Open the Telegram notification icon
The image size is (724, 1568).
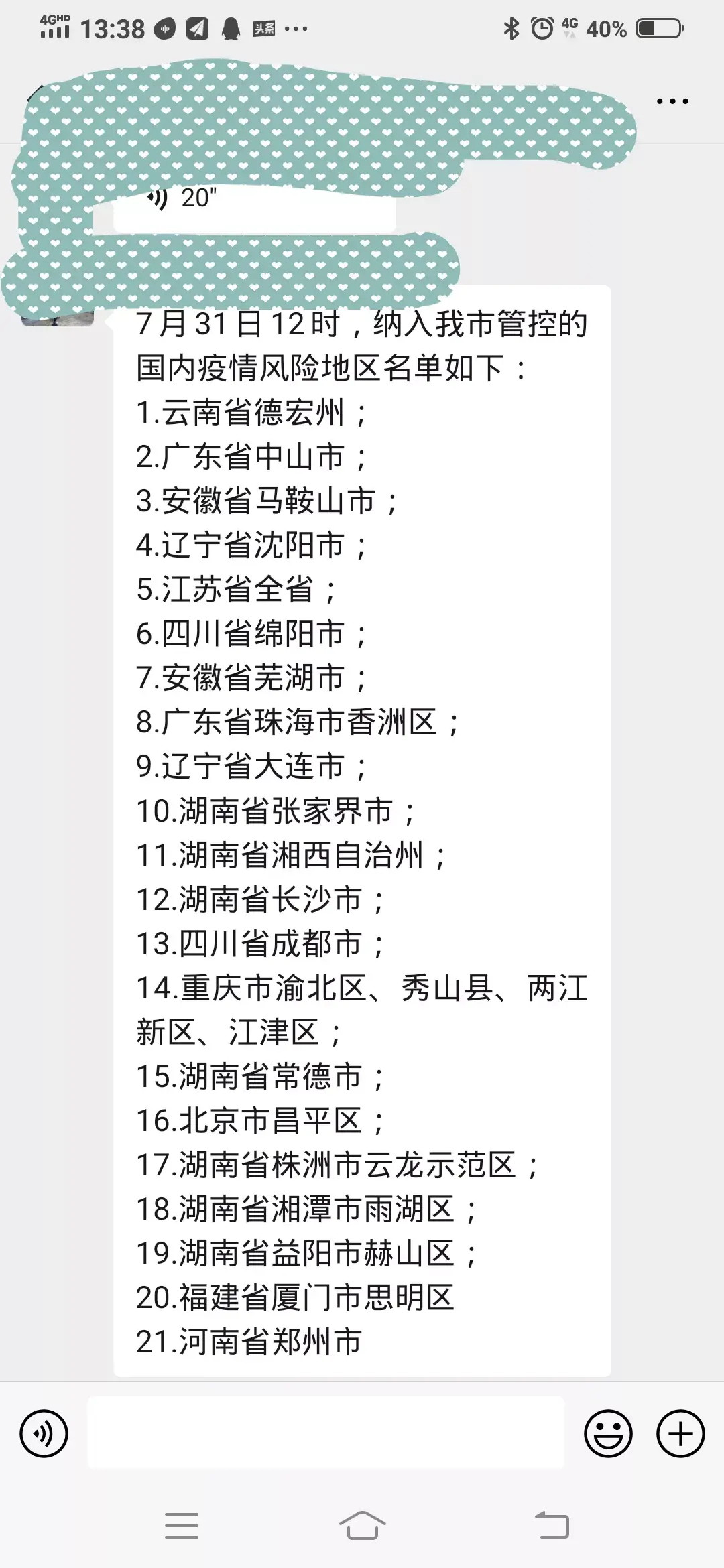[x=197, y=28]
